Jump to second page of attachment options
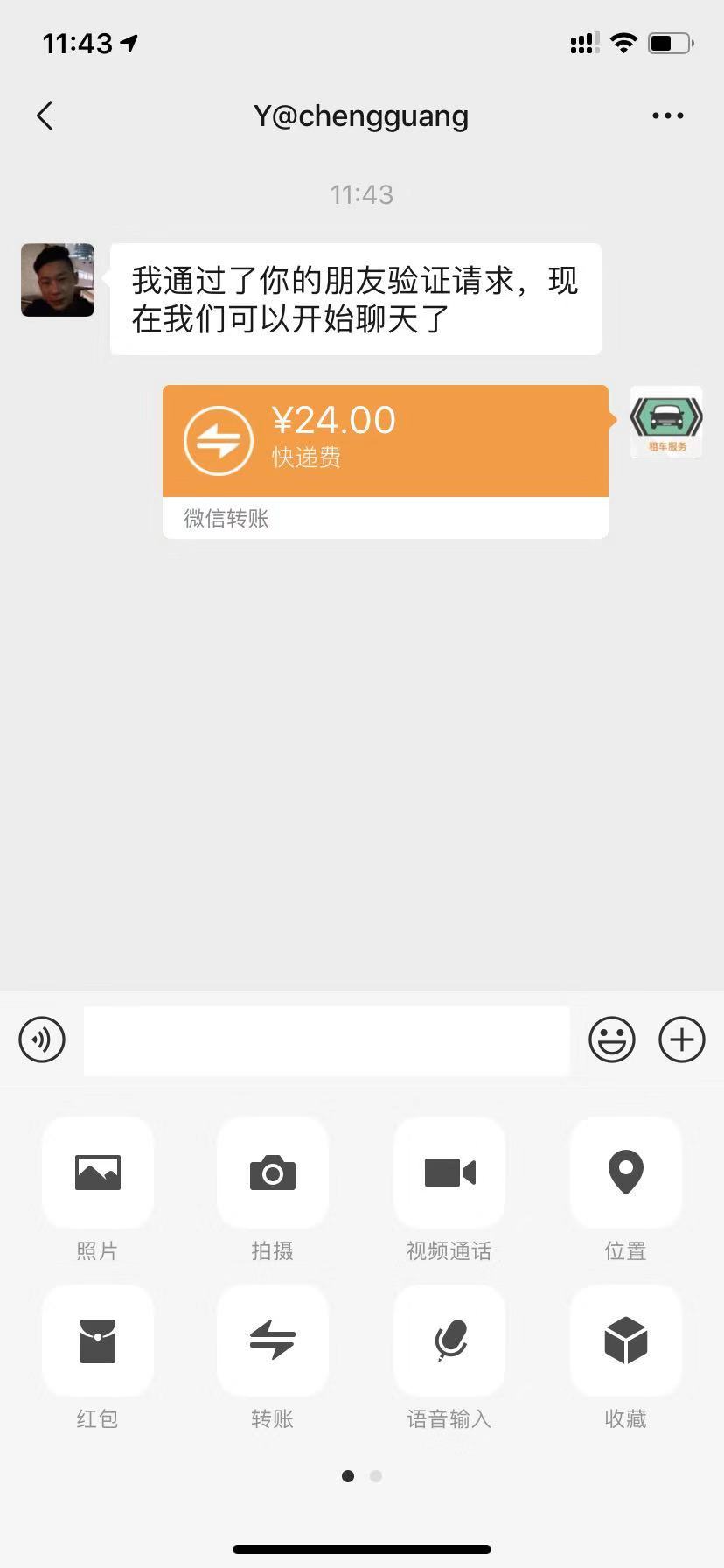The width and height of the screenshot is (724, 1568). (x=376, y=1476)
